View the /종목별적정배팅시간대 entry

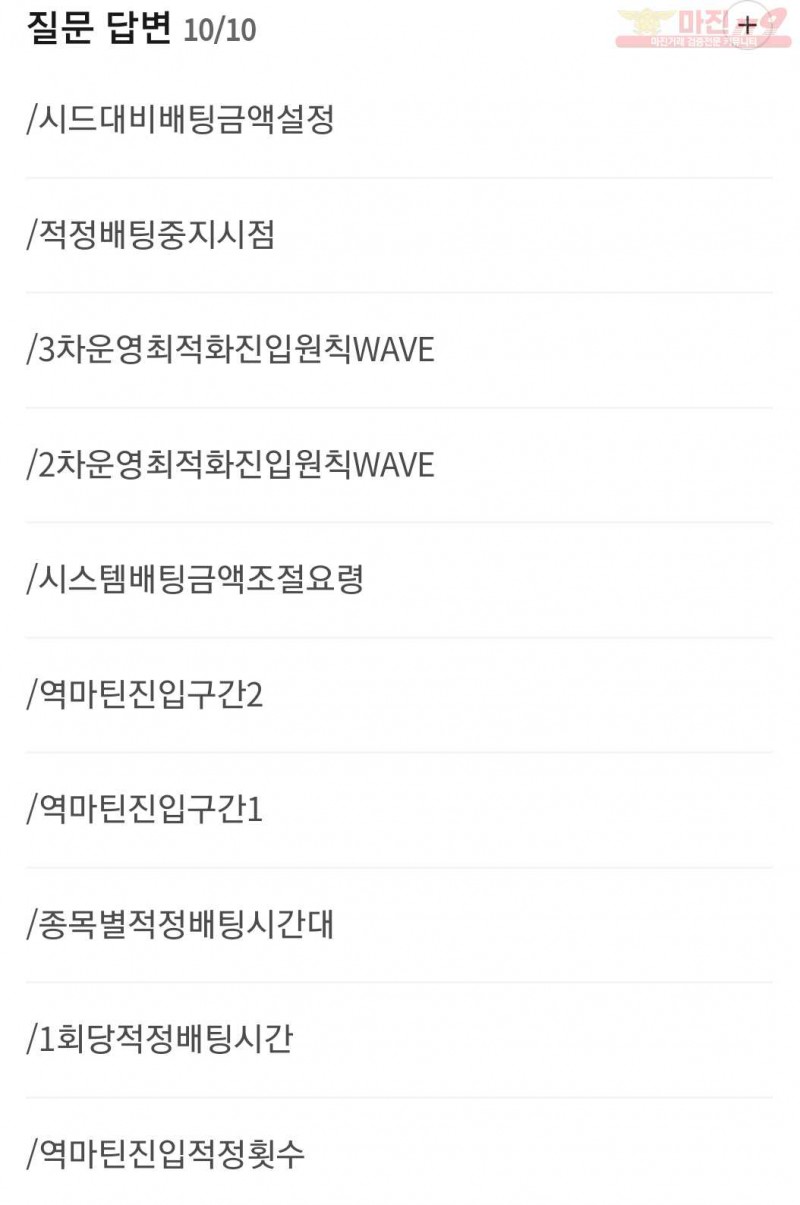coord(181,925)
